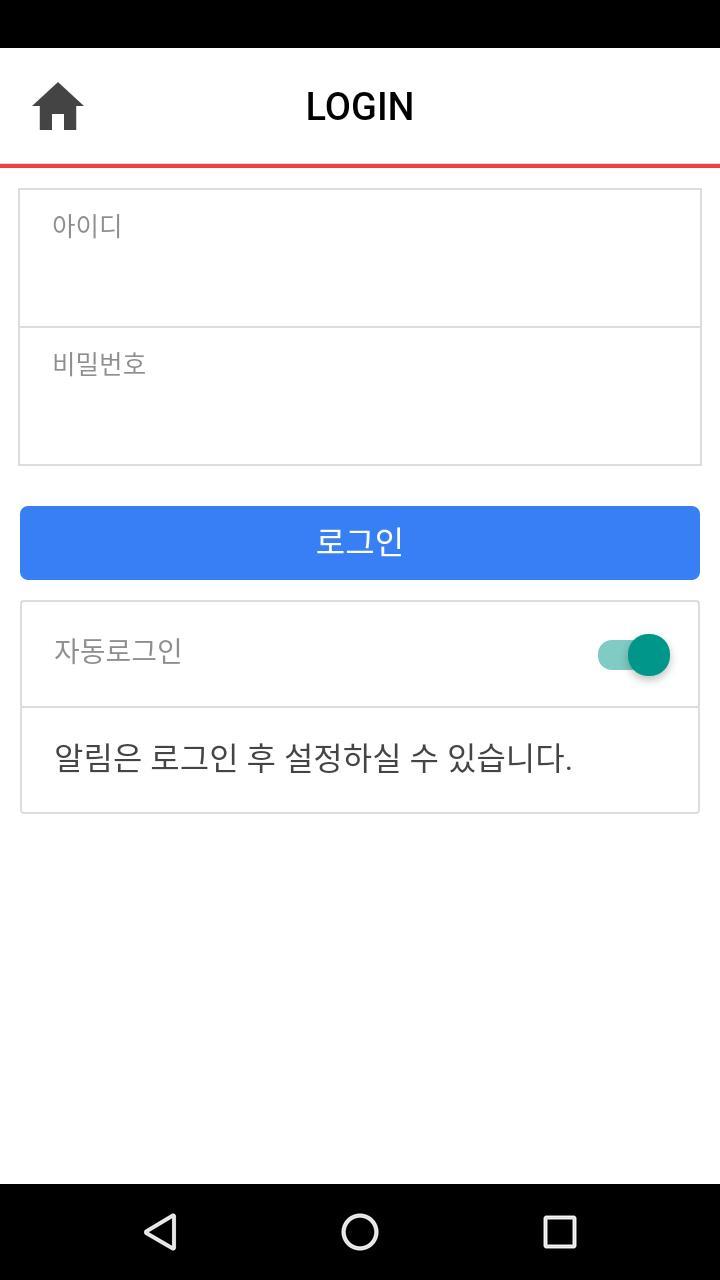Open the app's main page via house icon
Image resolution: width=720 pixels, height=1280 pixels.
(57, 106)
